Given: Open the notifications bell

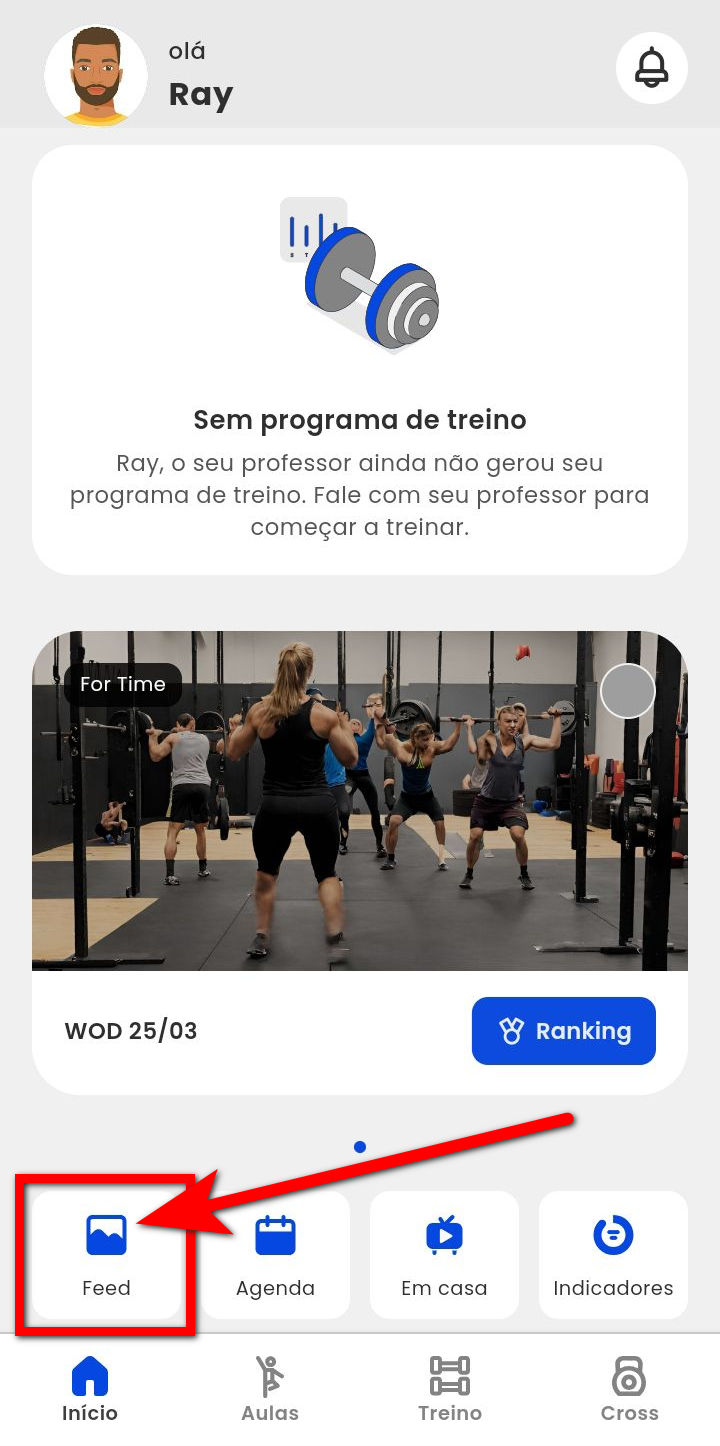Looking at the screenshot, I should (652, 68).
